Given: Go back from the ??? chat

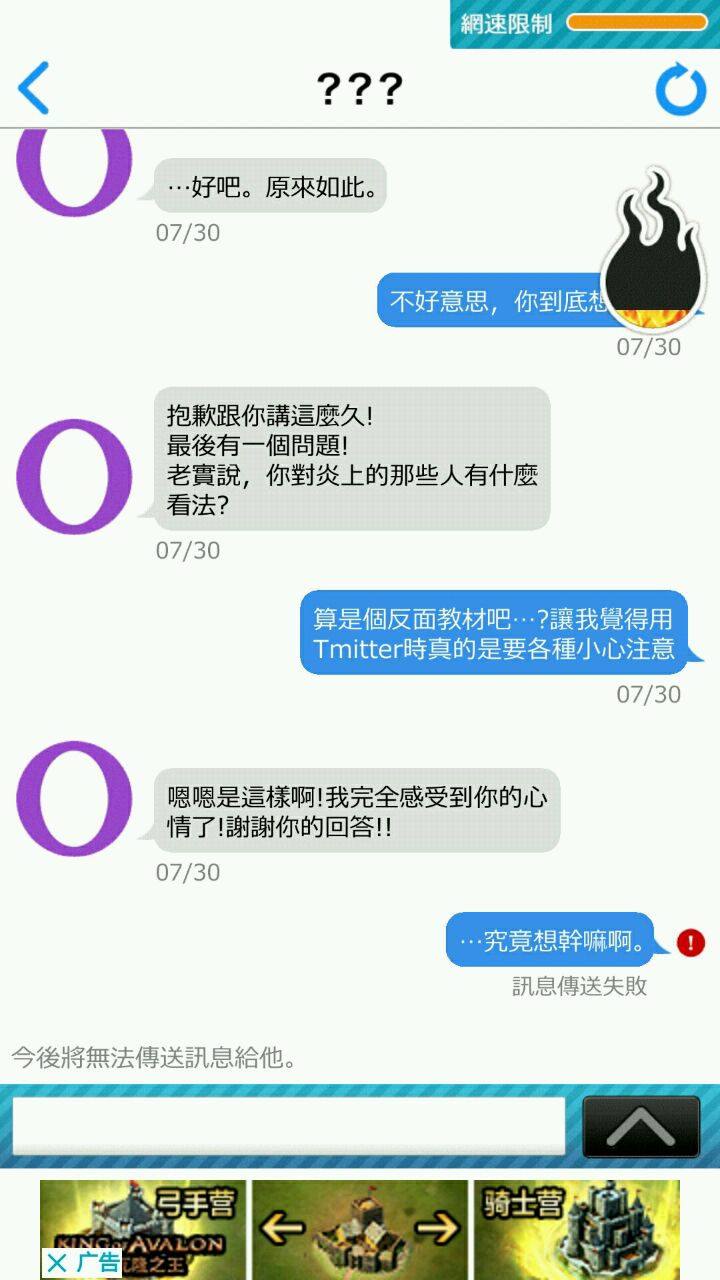Looking at the screenshot, I should 34,89.
